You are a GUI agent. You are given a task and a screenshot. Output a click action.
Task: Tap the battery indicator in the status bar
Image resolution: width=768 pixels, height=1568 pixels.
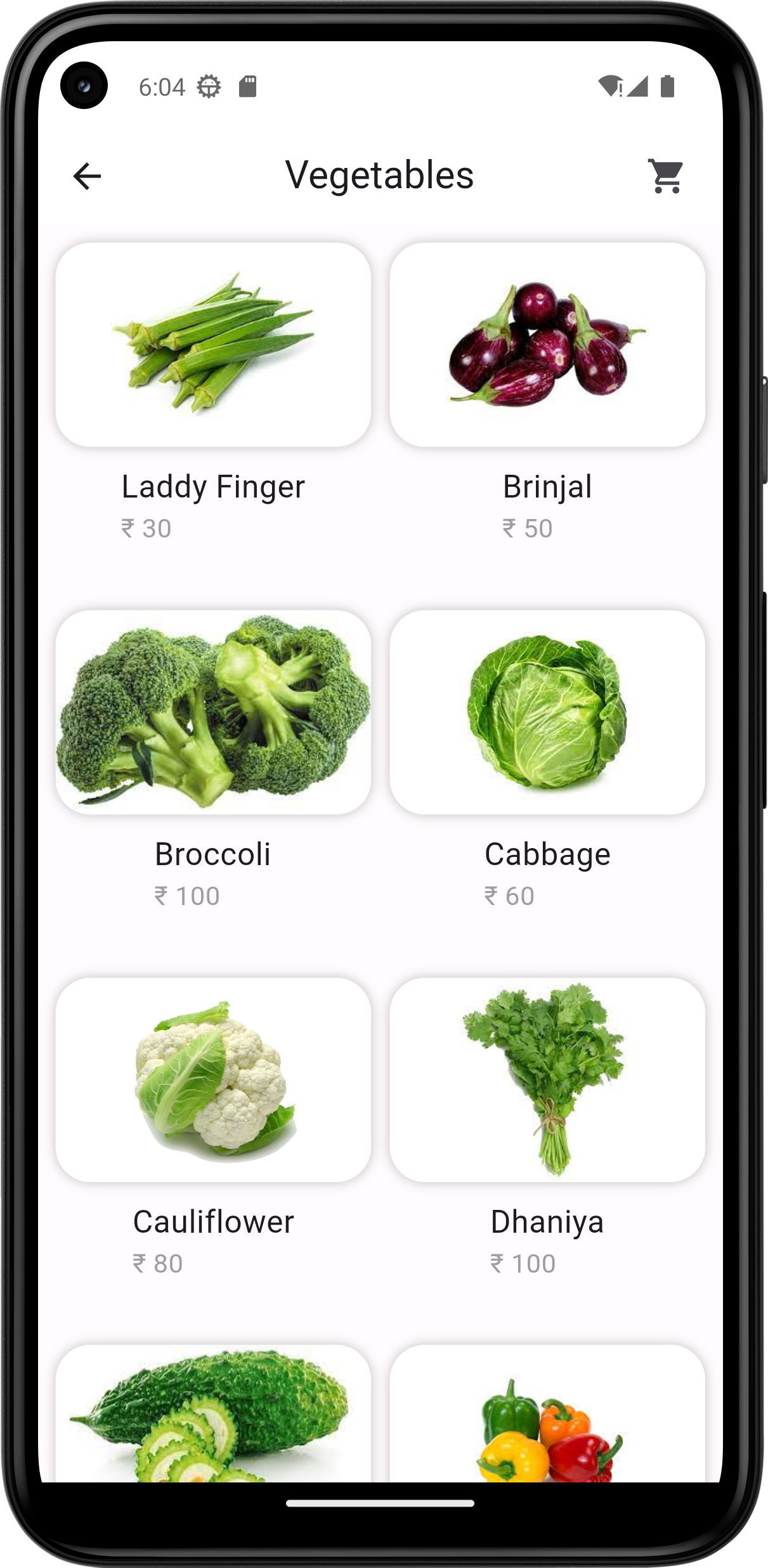668,87
